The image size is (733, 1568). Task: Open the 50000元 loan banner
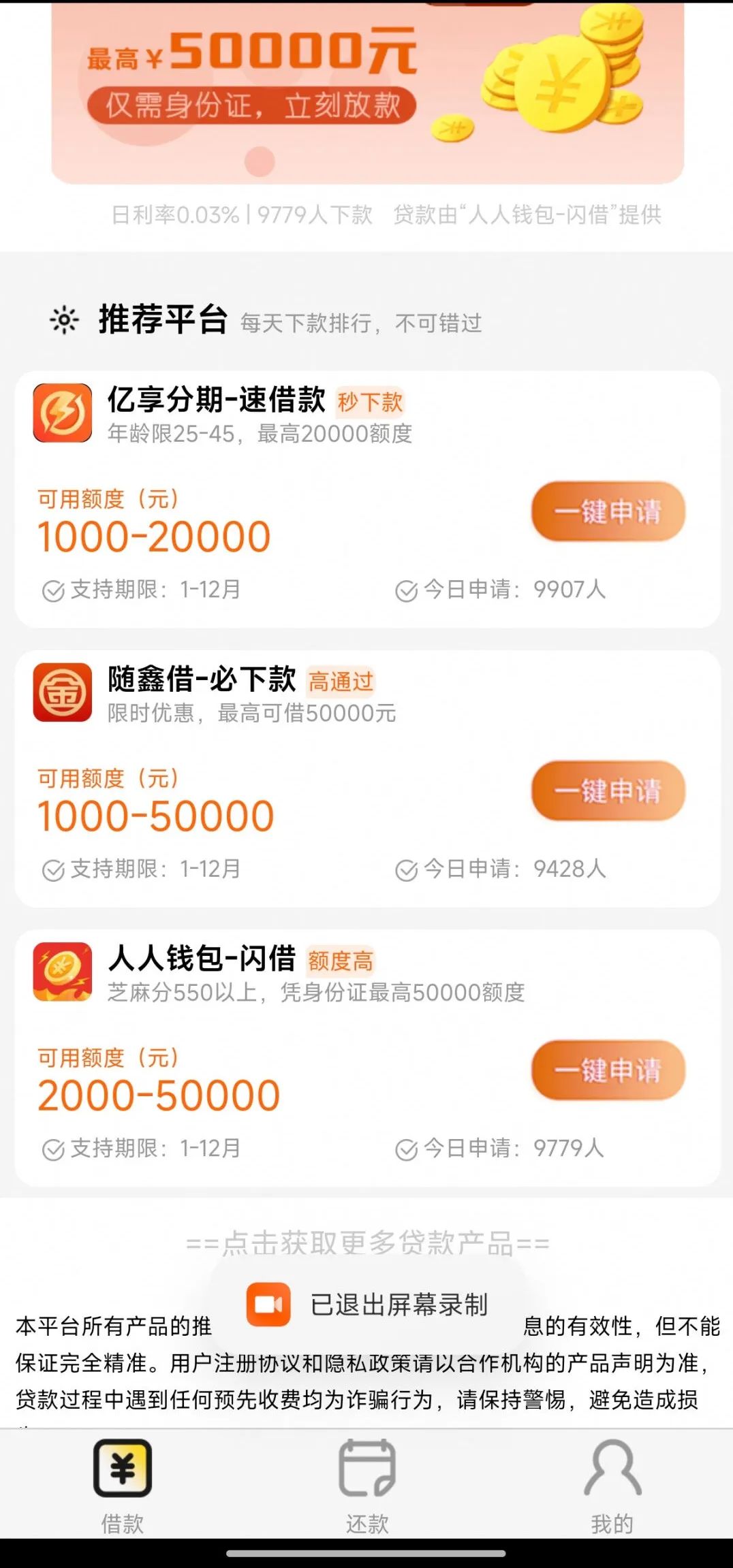click(x=367, y=92)
